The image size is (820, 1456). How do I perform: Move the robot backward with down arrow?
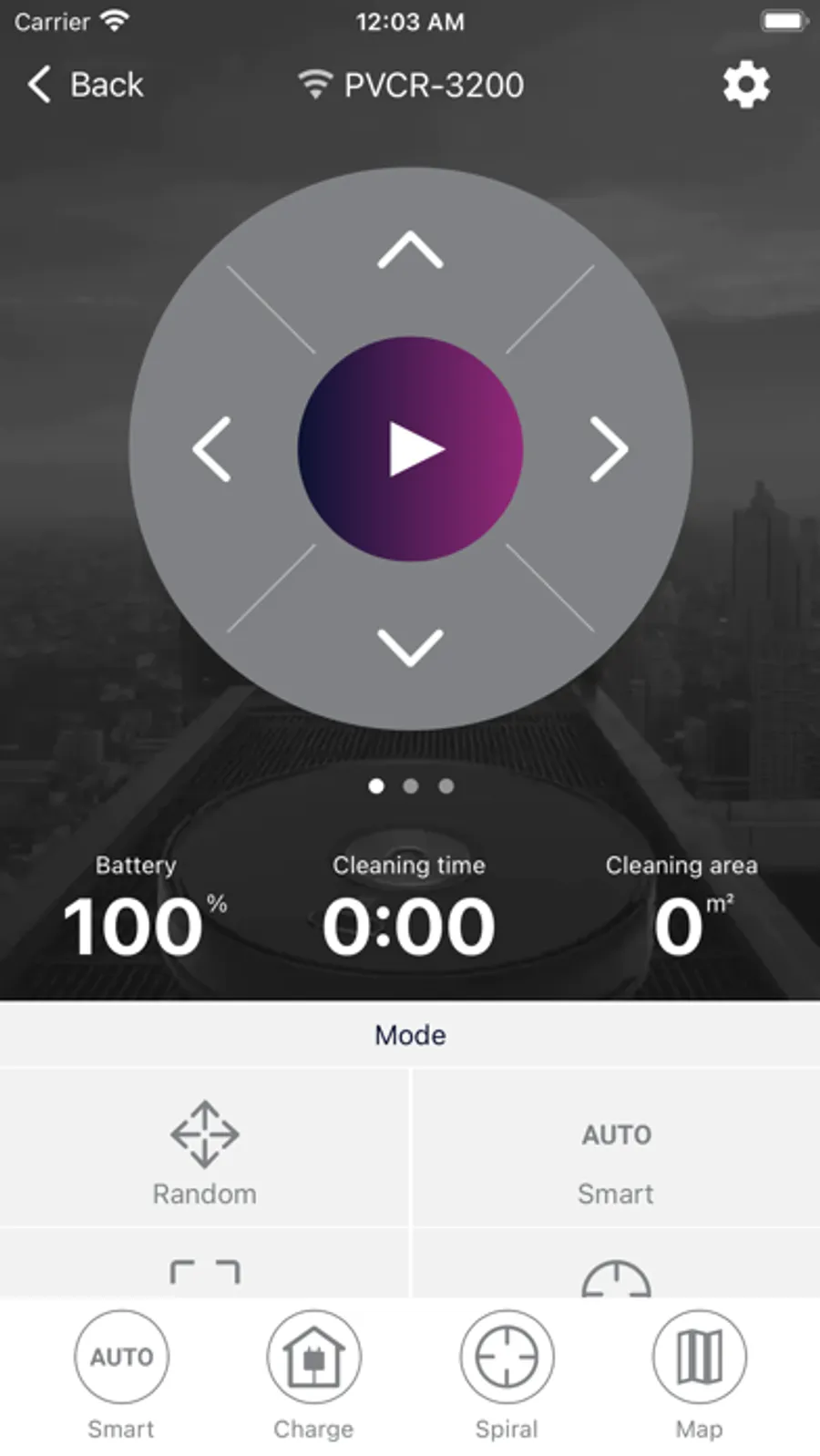point(410,648)
